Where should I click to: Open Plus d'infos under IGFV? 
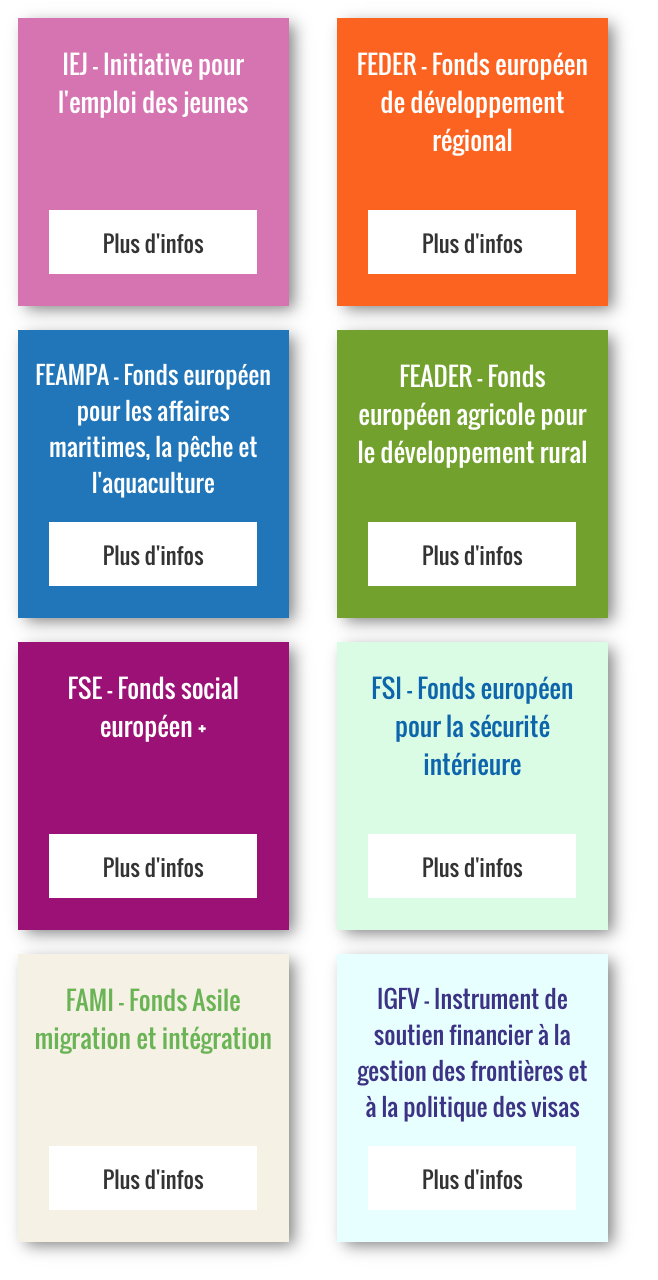(x=472, y=1178)
